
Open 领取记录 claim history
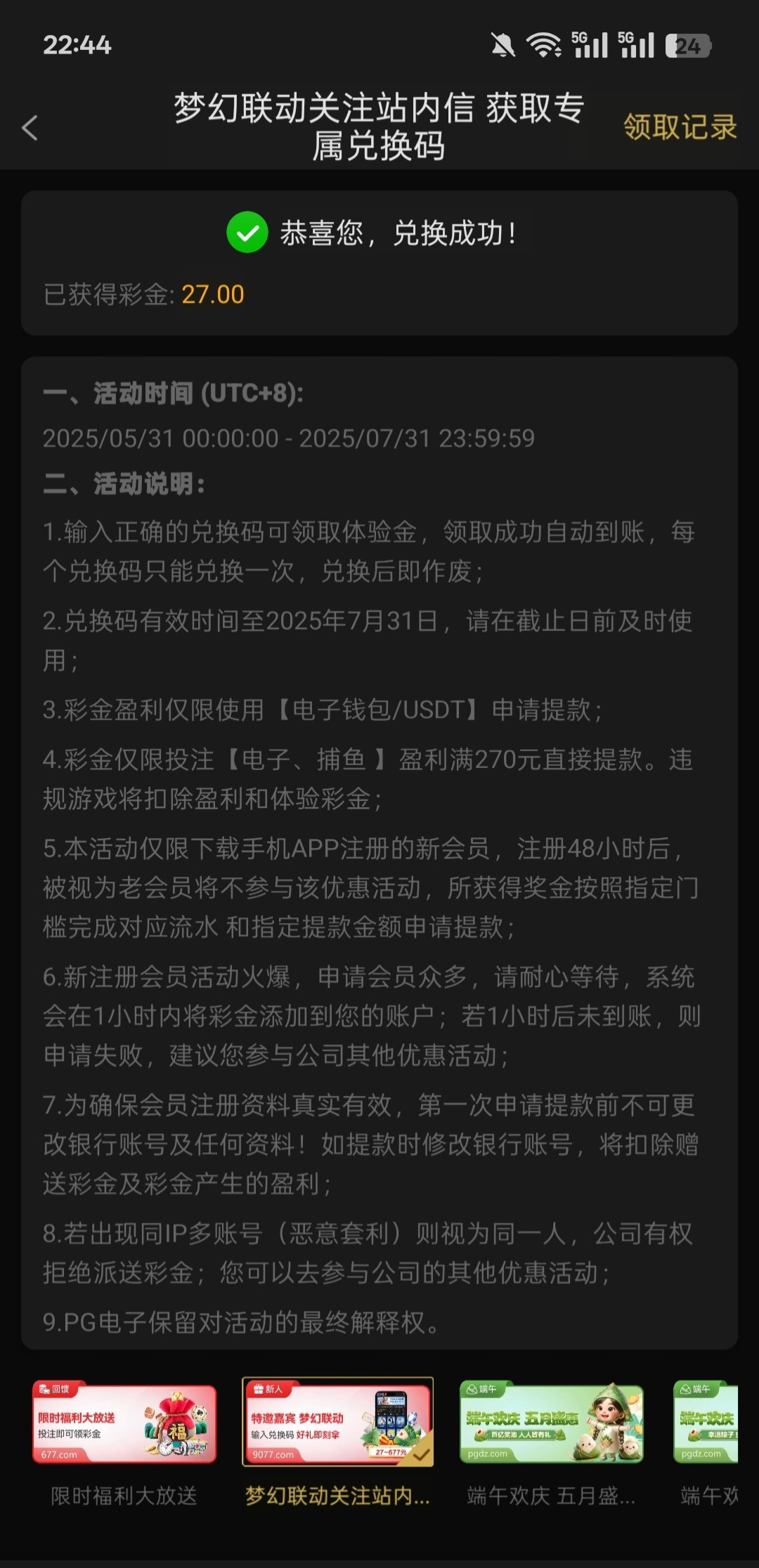coord(679,127)
